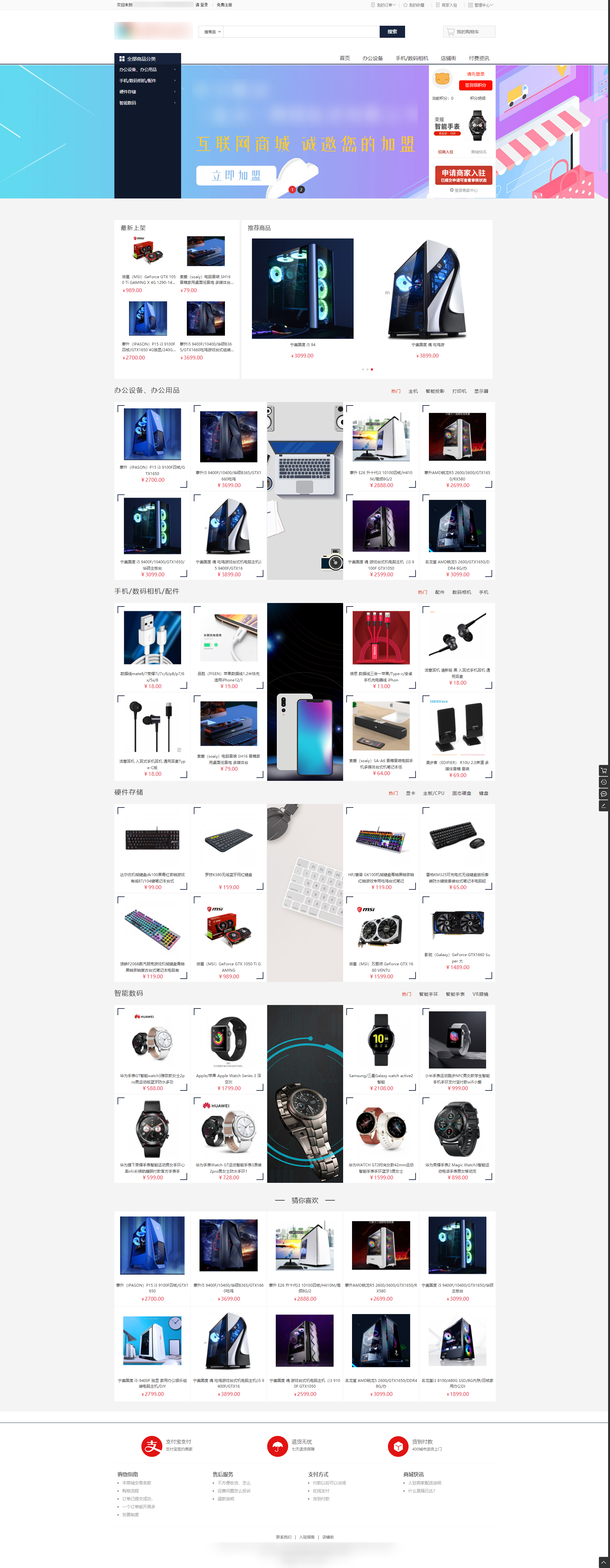This screenshot has height=1568, width=610.
Task: Tap the 申请商家入驻 merchant application button
Action: pos(463,175)
